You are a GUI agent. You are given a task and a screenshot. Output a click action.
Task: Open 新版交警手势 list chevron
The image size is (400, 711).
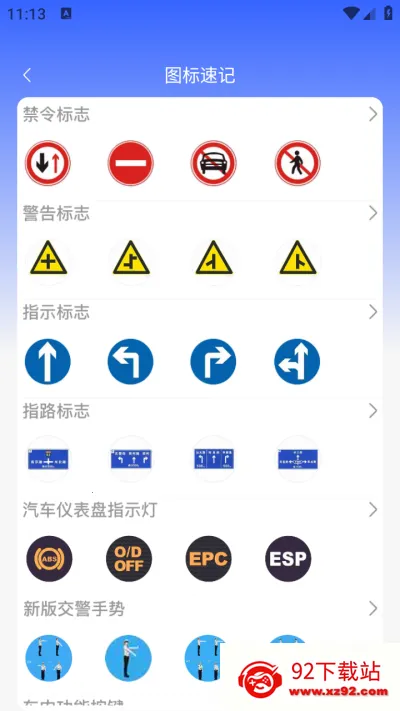point(373,609)
